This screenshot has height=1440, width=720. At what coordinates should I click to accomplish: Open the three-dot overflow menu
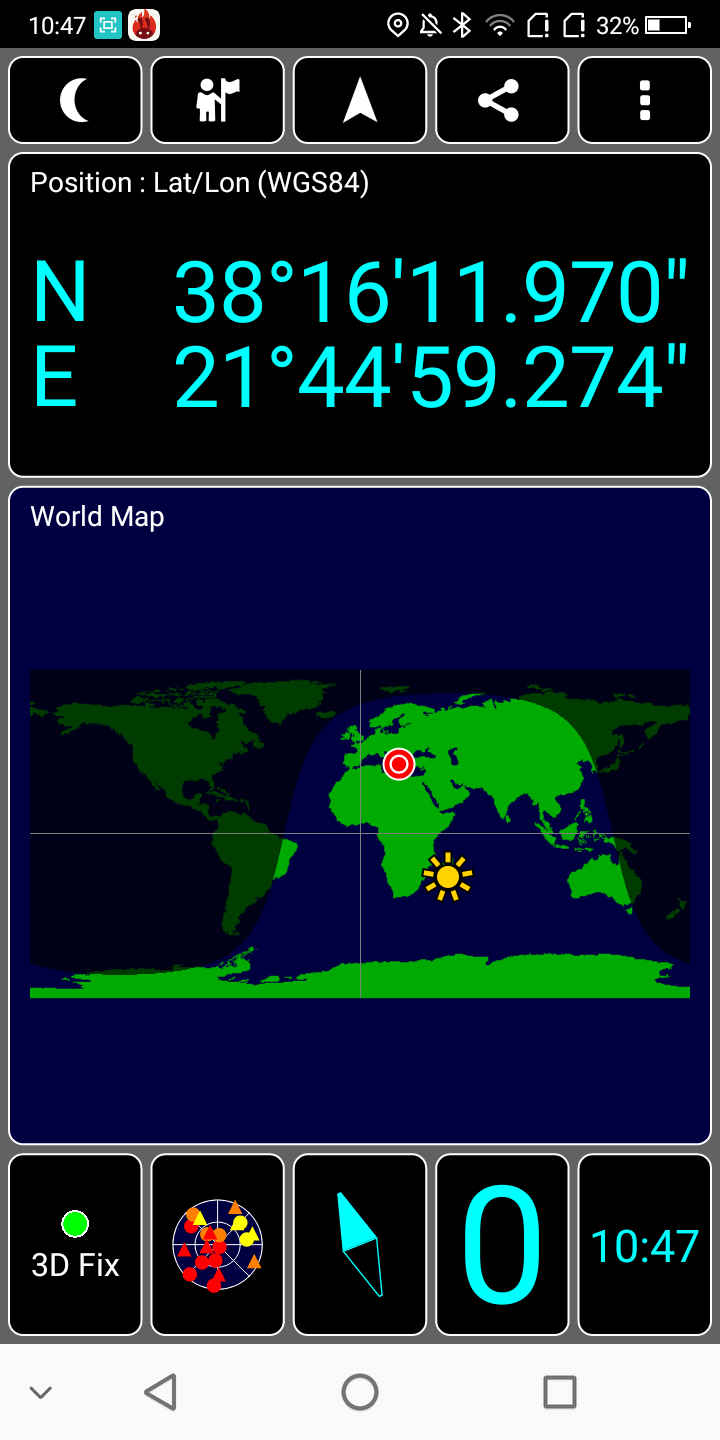[x=645, y=100]
